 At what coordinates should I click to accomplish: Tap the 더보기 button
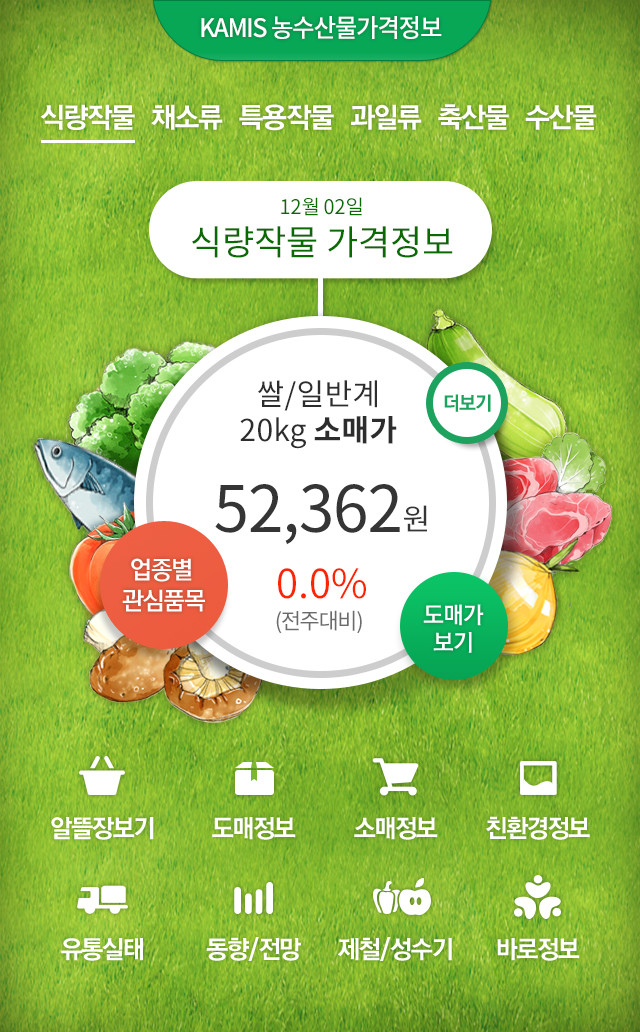coord(467,403)
